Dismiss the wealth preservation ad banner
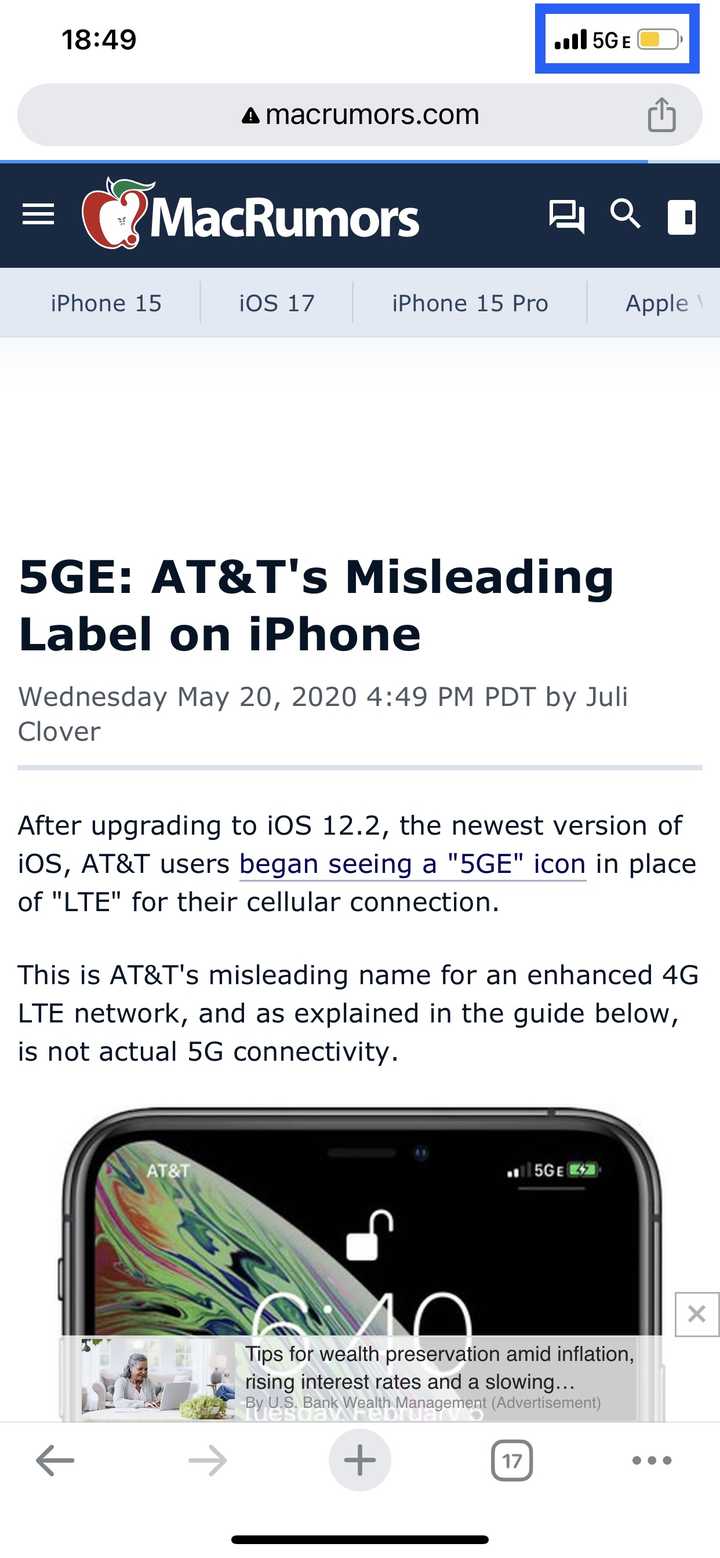The height and width of the screenshot is (1558, 720). 697,1314
